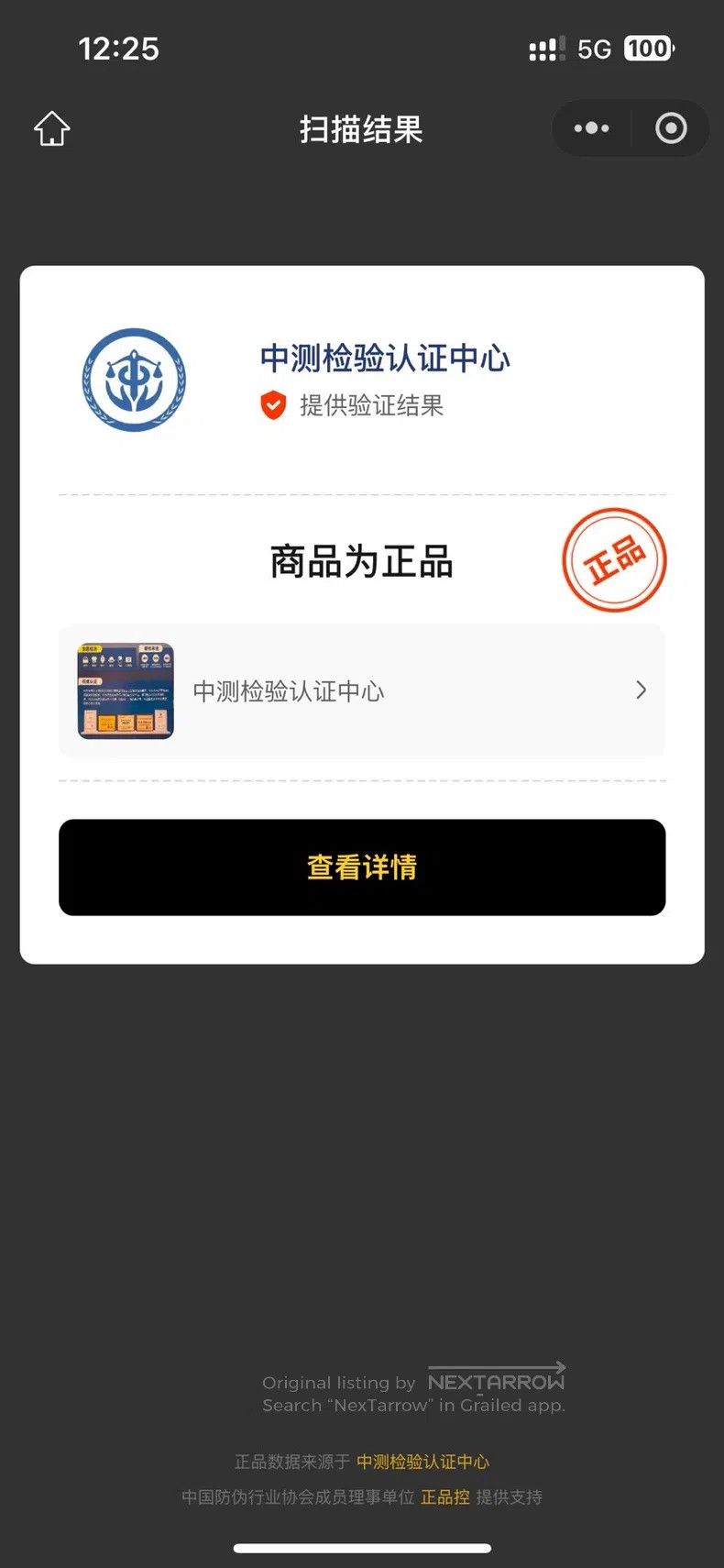Open the 正品控 link
724x1568 pixels.
[444, 1497]
